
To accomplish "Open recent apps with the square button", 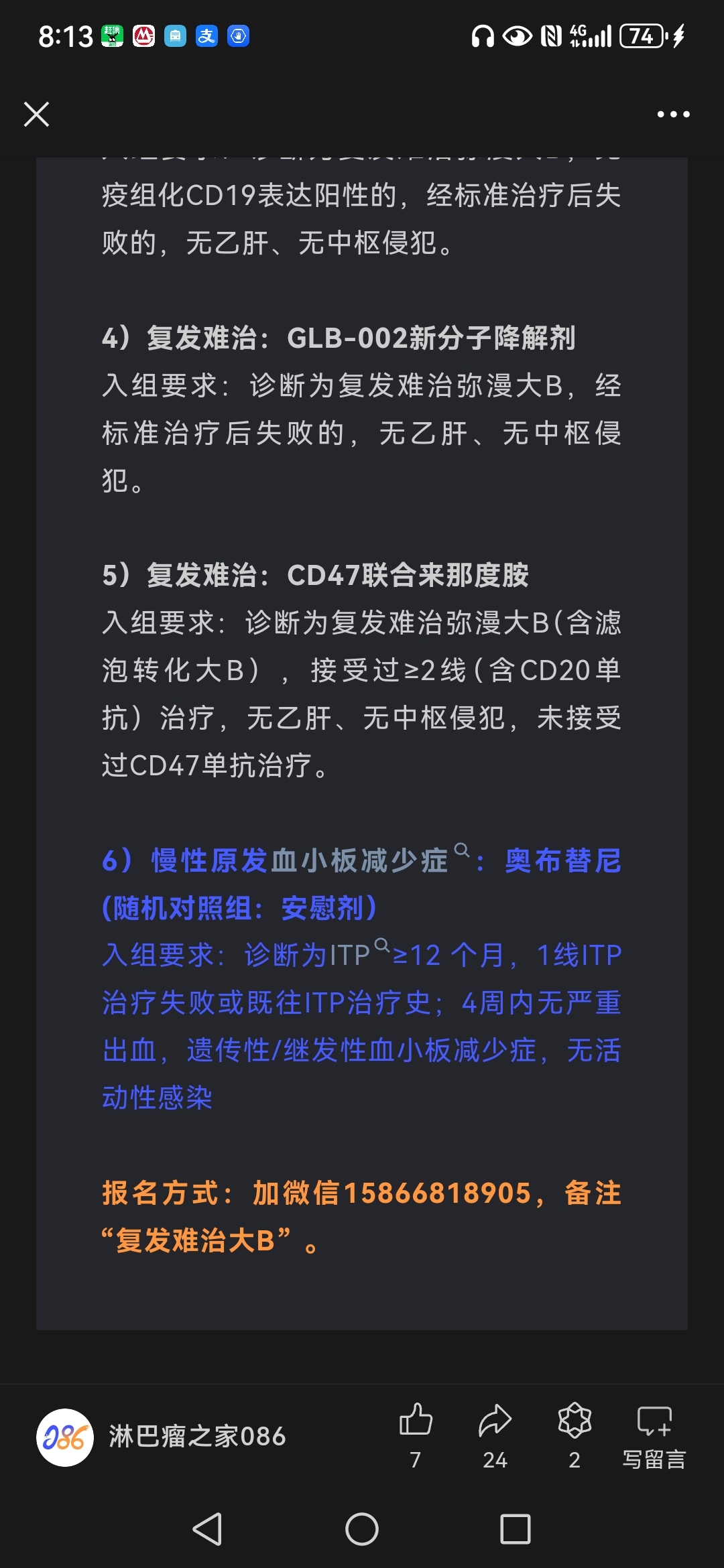I will click(516, 1529).
